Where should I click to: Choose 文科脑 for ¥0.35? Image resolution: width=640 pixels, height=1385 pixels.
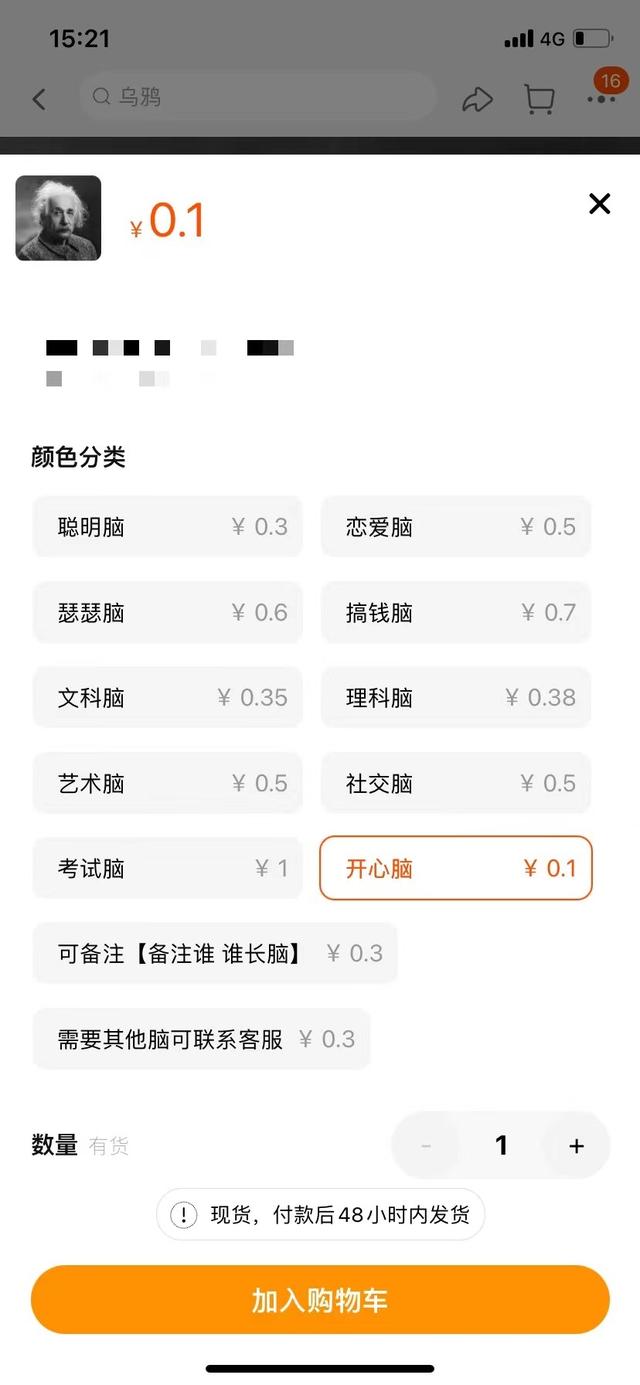click(x=168, y=698)
